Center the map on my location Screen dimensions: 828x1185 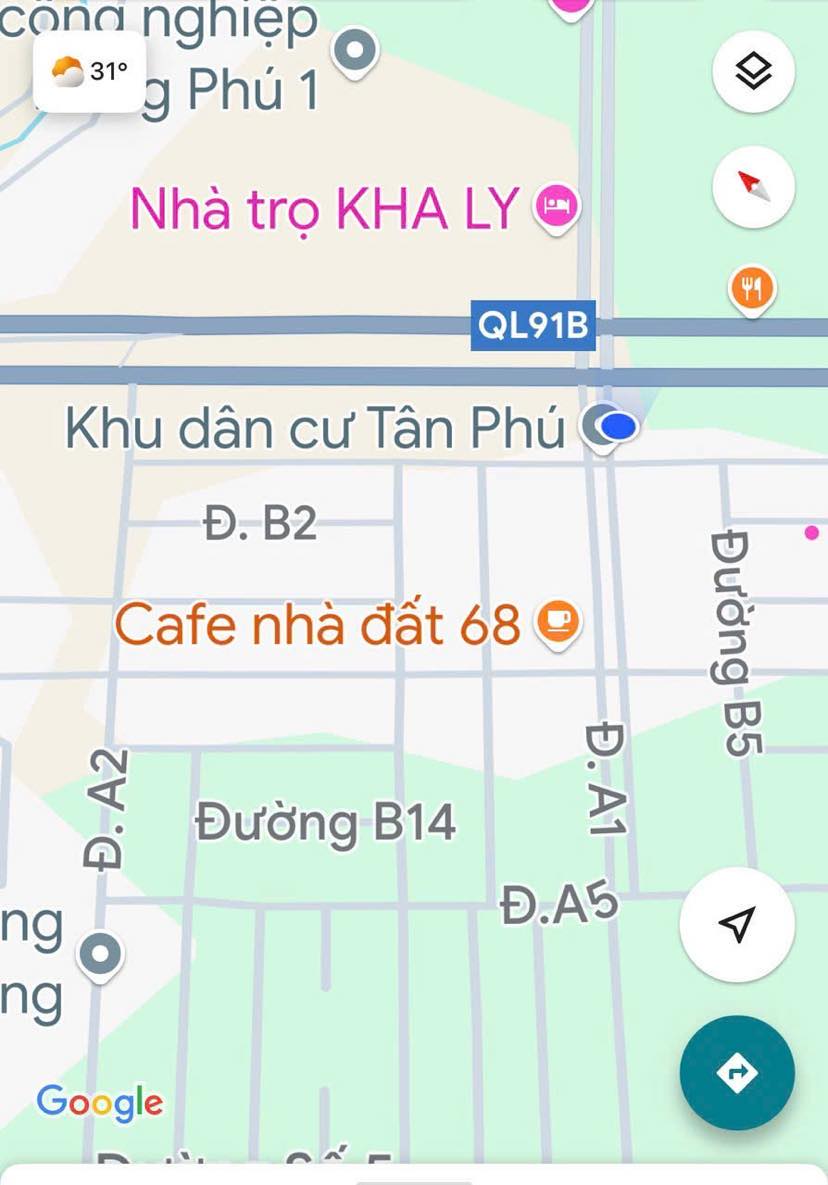[x=737, y=925]
